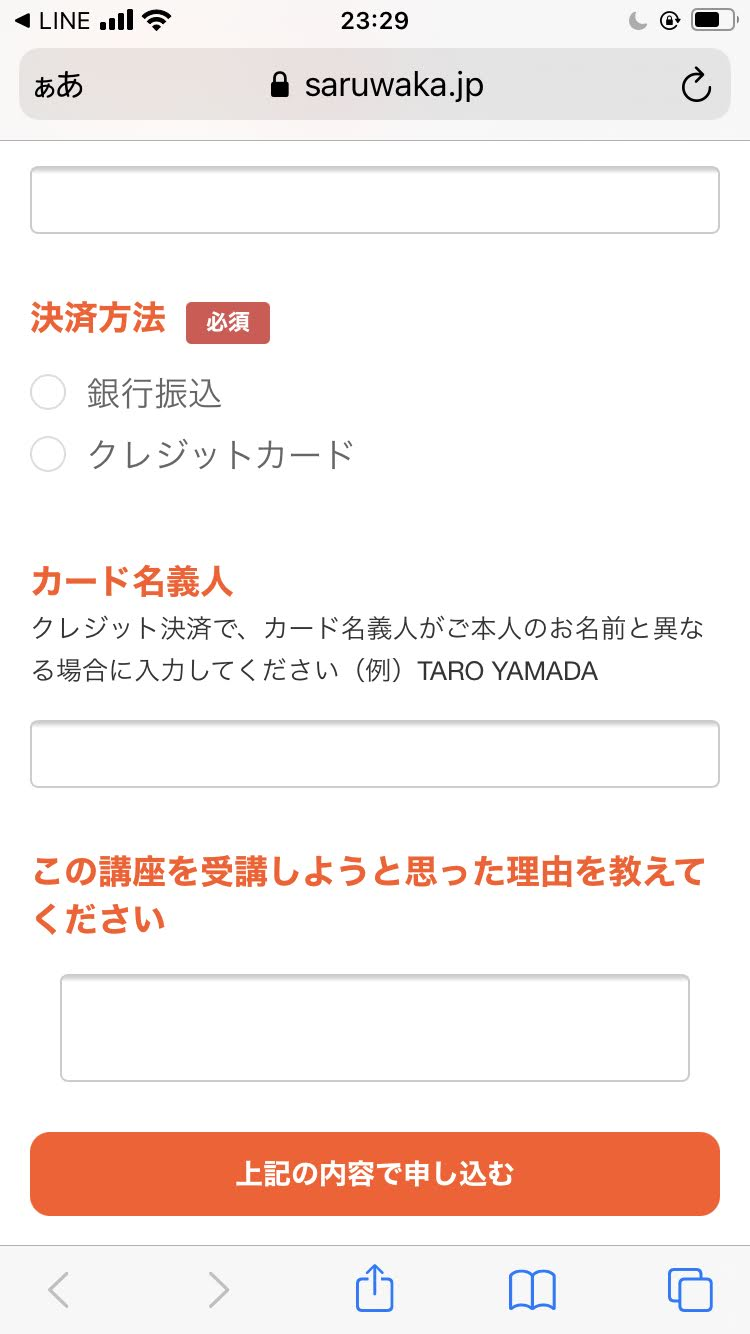
Task: Go back to the previous page
Action: pos(59,1290)
